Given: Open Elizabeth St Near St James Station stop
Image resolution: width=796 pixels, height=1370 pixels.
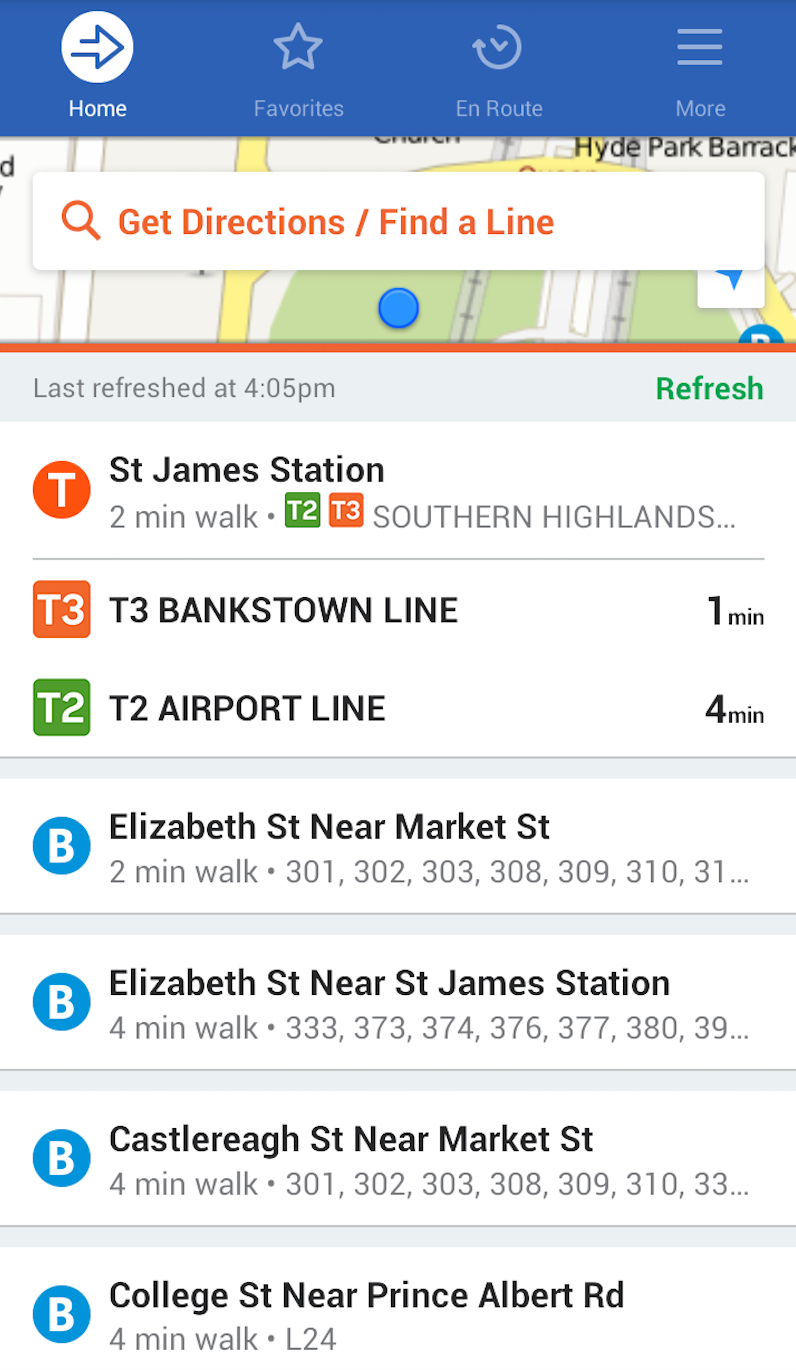Looking at the screenshot, I should tap(398, 1002).
